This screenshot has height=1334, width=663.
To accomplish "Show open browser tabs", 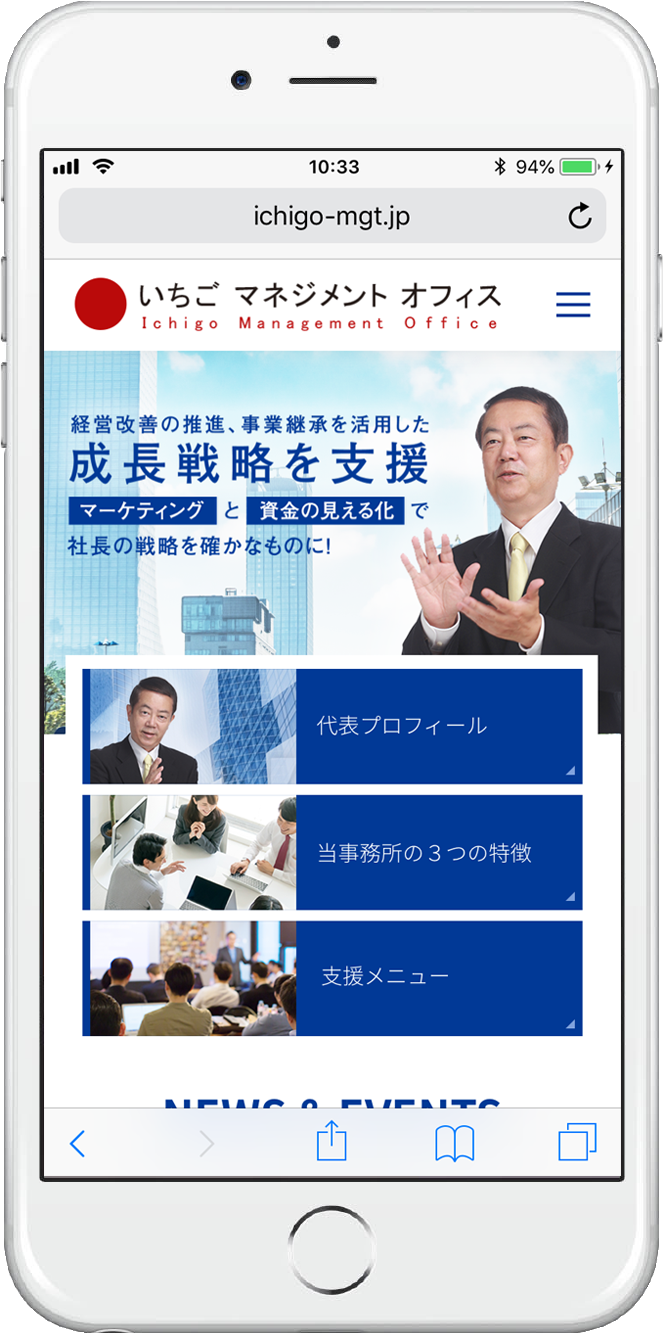I will (x=577, y=1142).
